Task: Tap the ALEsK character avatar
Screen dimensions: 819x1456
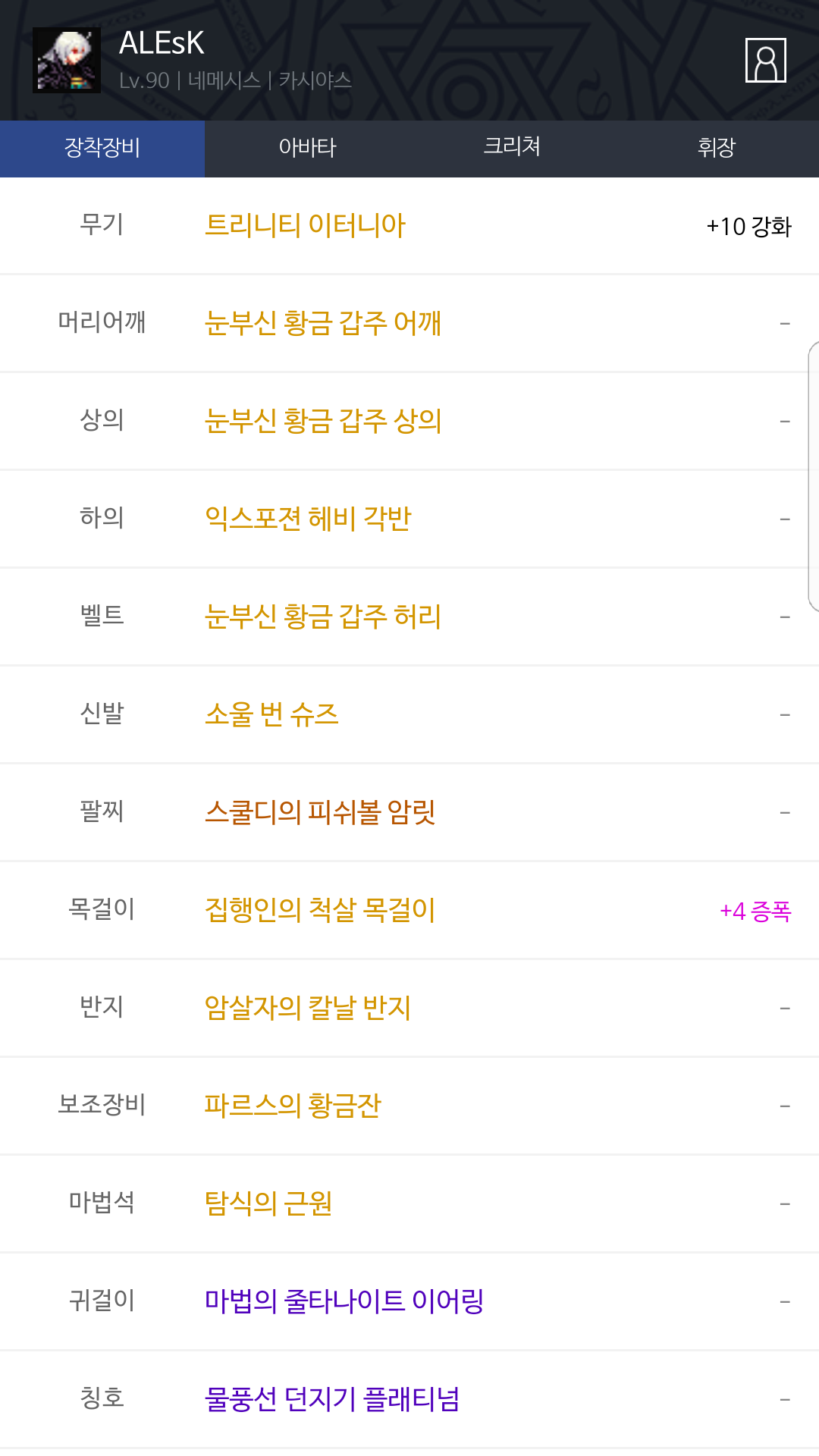Action: coord(67,60)
